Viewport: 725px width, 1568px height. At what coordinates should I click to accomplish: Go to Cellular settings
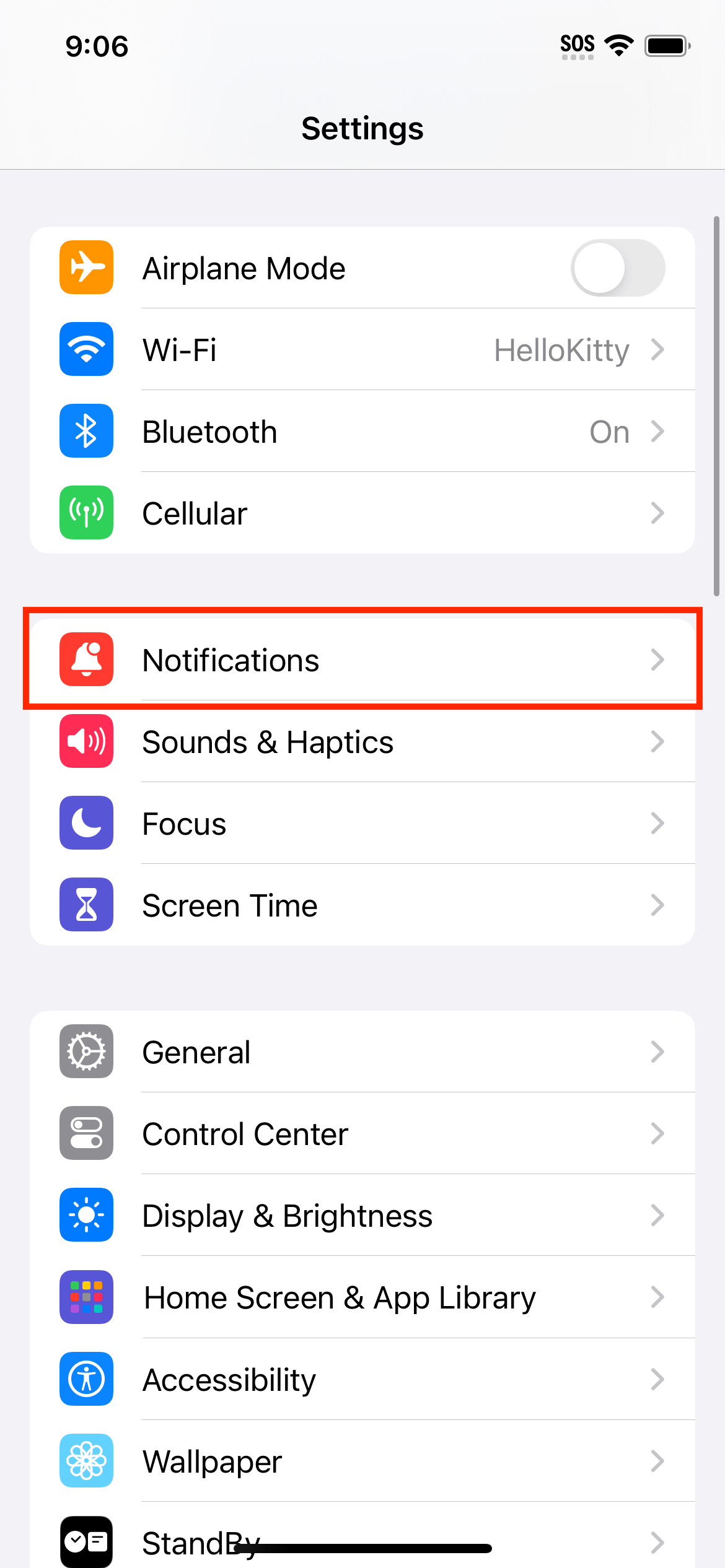(x=362, y=513)
